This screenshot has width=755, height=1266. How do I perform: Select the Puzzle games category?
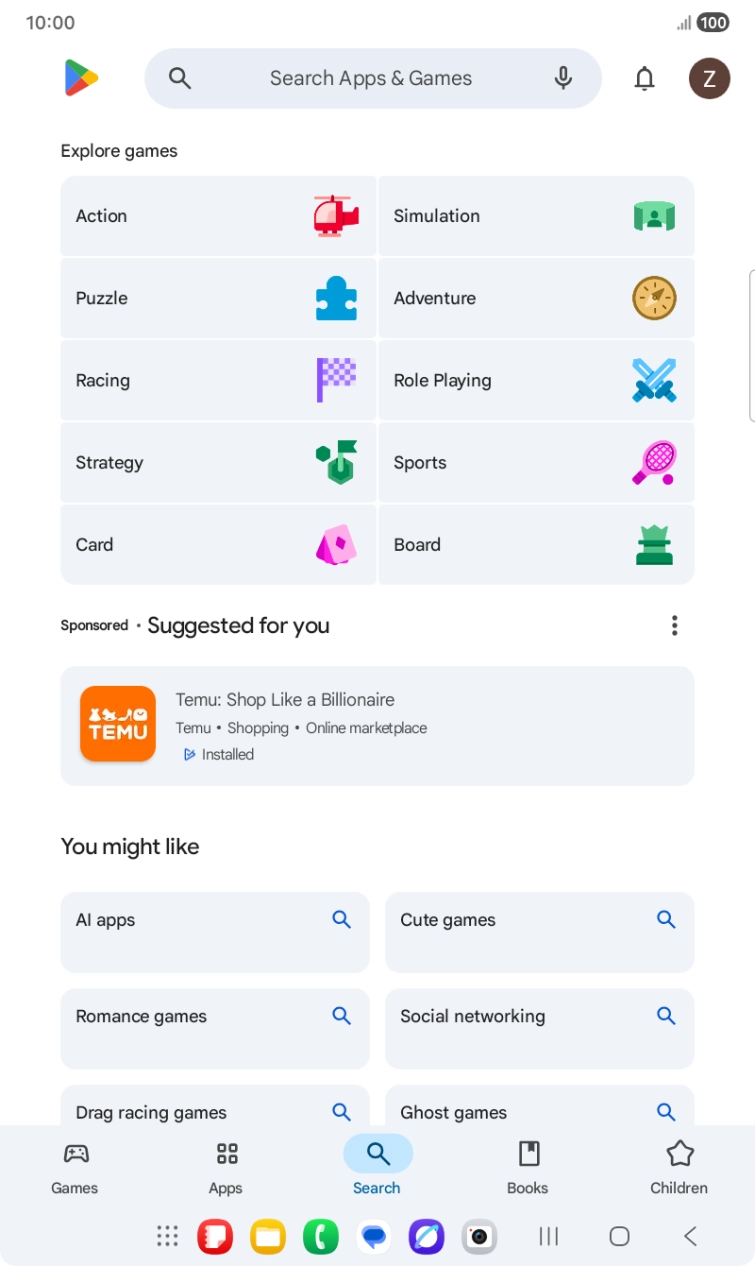(218, 298)
